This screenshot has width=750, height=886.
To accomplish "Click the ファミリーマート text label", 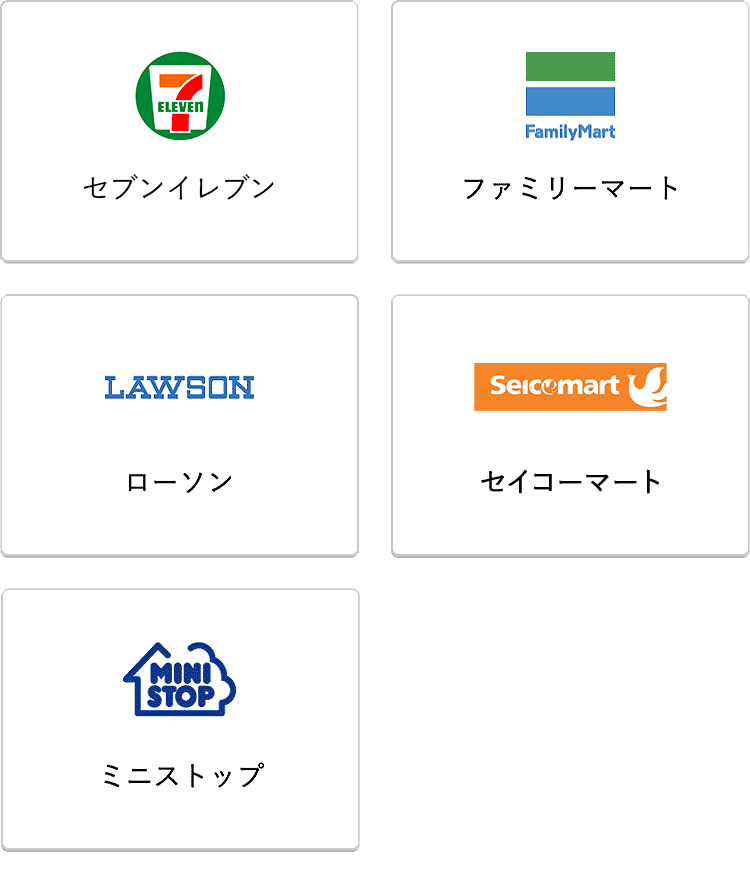I will pyautogui.click(x=570, y=184).
